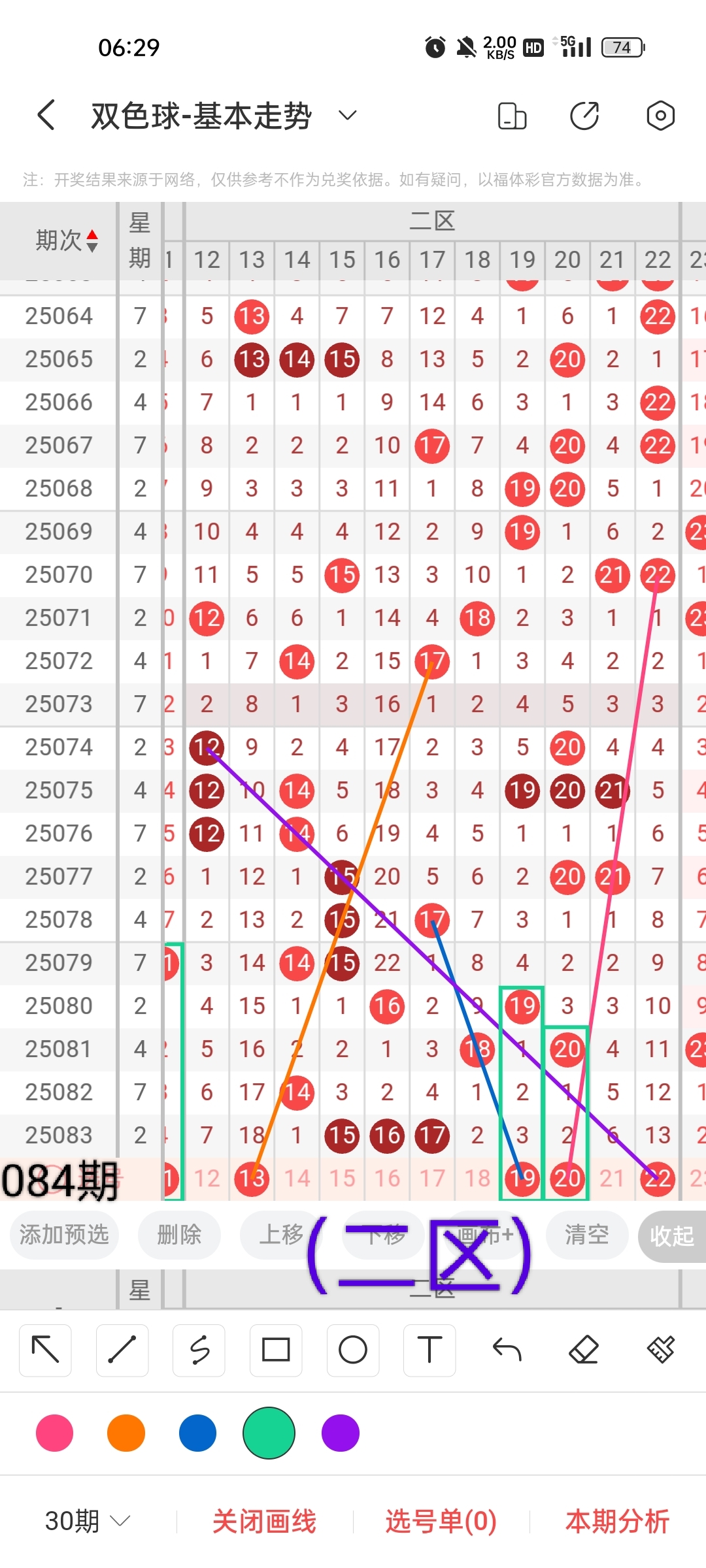Select the straight line drawing tool

click(122, 1350)
